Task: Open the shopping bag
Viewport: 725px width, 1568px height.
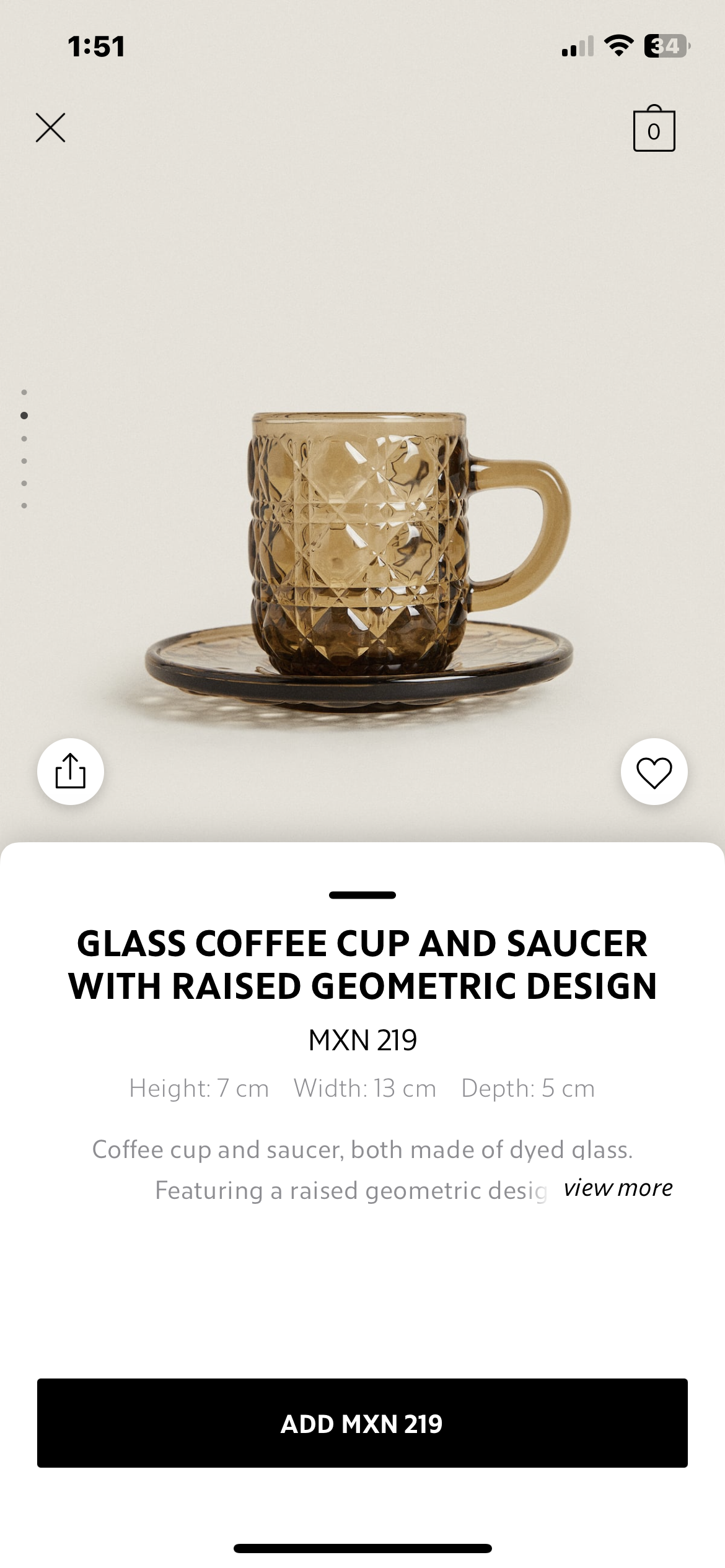Action: (654, 129)
